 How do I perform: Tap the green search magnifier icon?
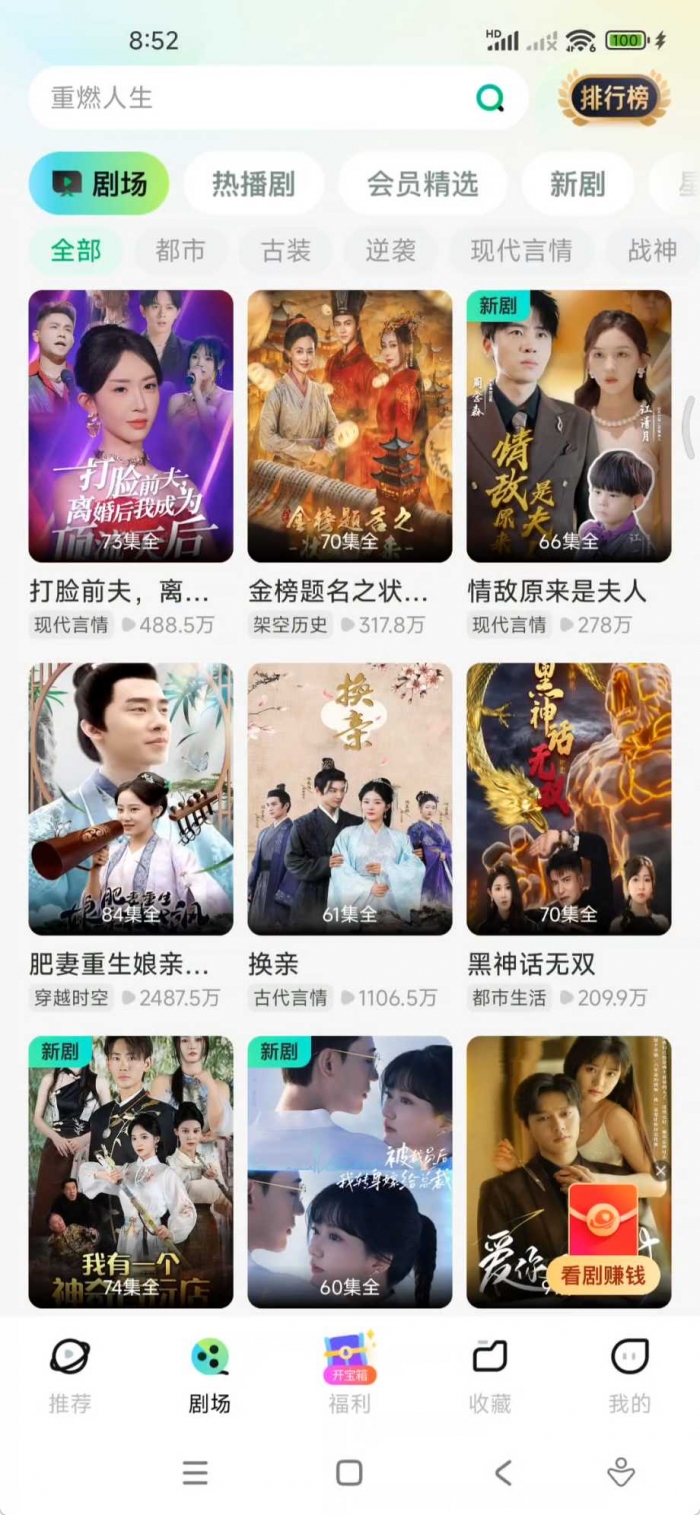coord(490,98)
